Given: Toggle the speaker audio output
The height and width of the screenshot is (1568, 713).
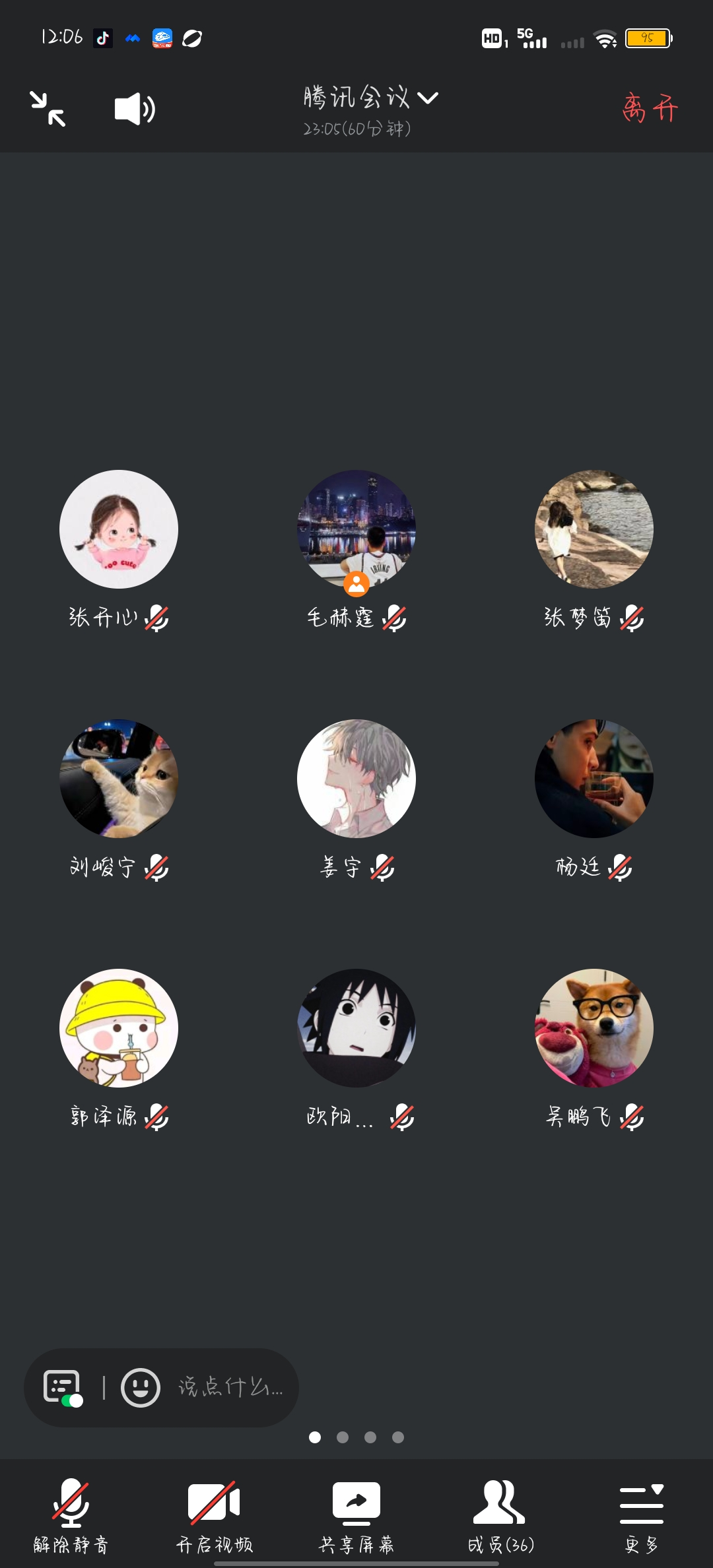Looking at the screenshot, I should (x=135, y=109).
